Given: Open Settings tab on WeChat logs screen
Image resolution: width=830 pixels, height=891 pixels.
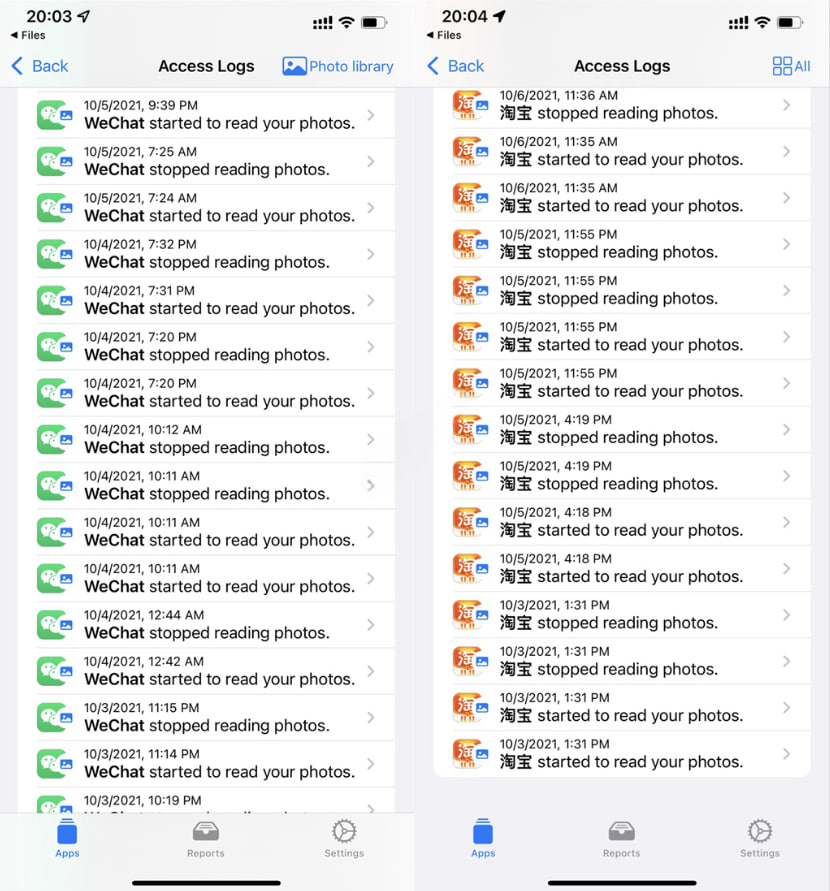Looking at the screenshot, I should pyautogui.click(x=344, y=838).
